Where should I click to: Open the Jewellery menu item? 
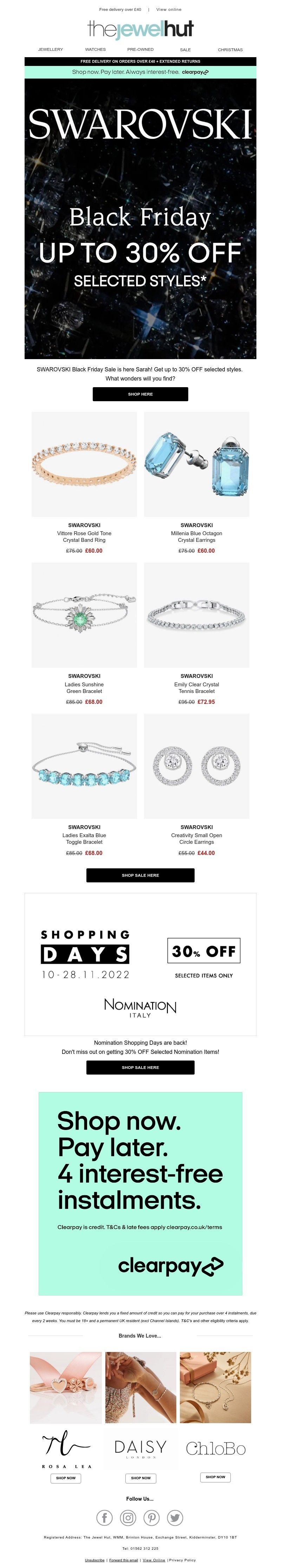tap(51, 49)
